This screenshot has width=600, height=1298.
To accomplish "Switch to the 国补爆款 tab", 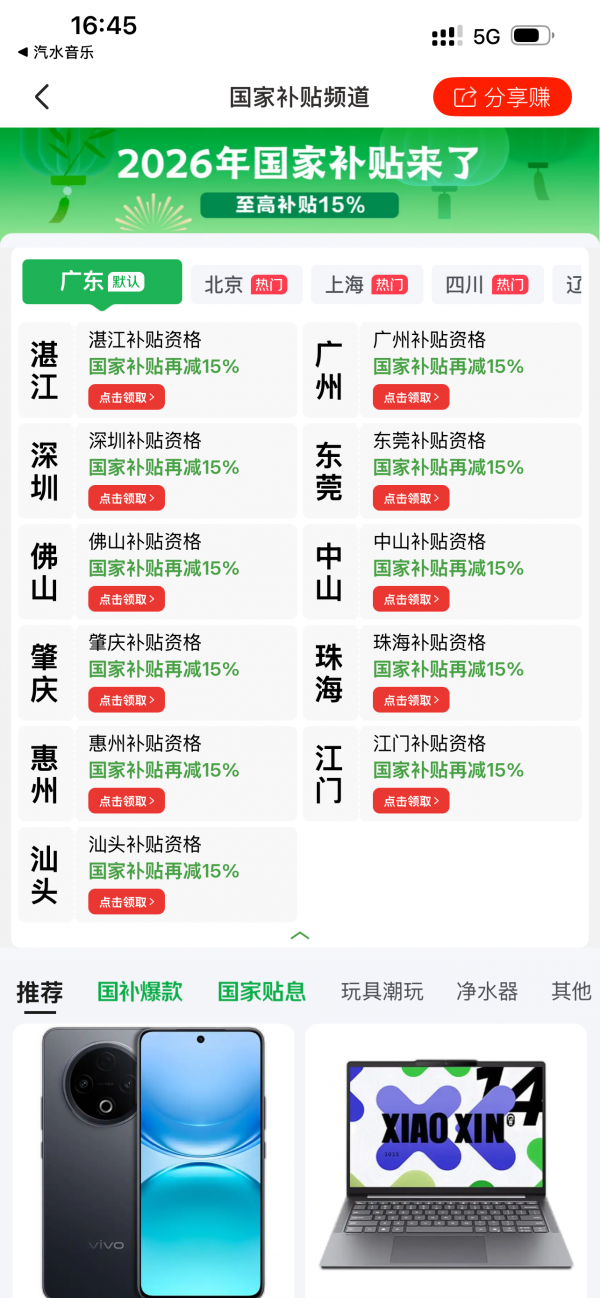I will [x=140, y=992].
